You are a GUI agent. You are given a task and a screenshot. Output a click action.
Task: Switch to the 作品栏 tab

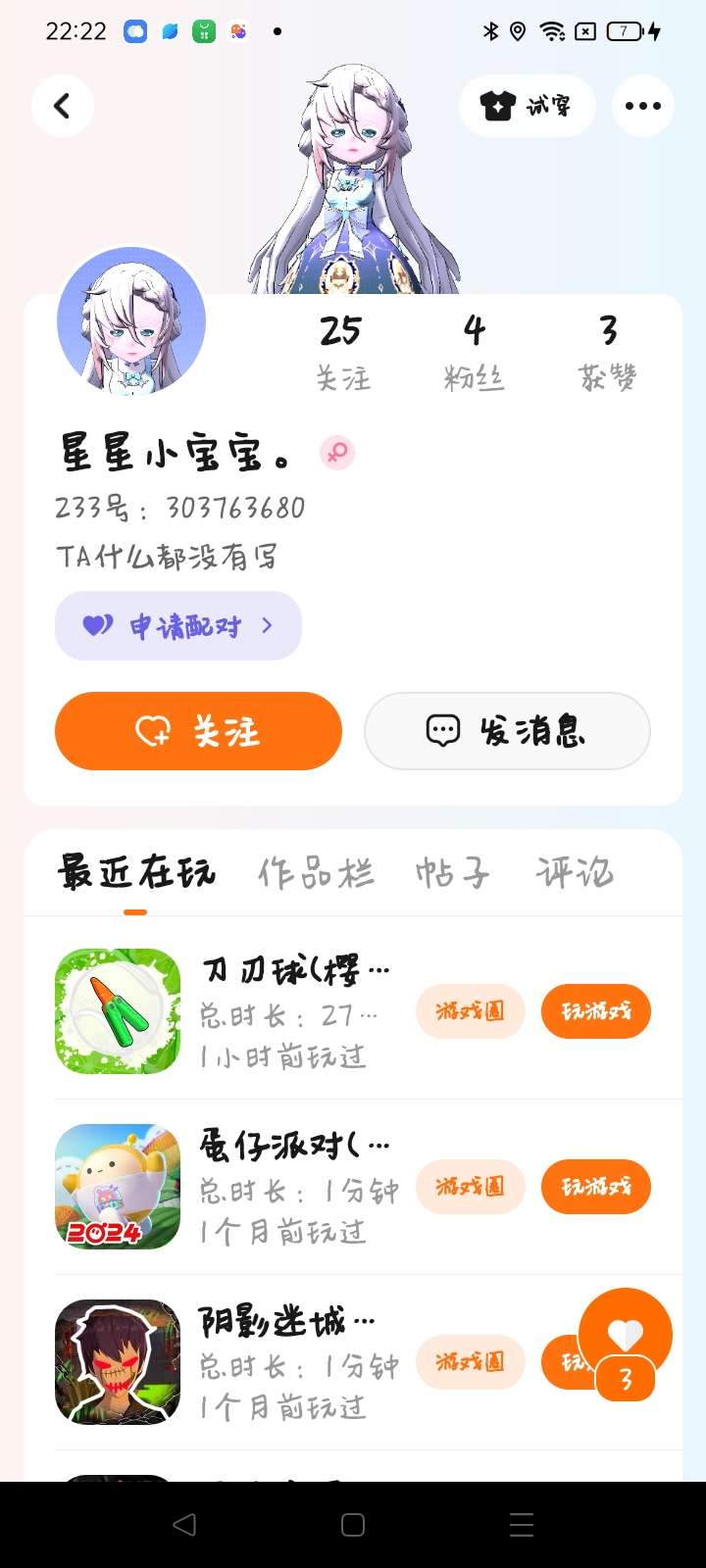[x=316, y=872]
